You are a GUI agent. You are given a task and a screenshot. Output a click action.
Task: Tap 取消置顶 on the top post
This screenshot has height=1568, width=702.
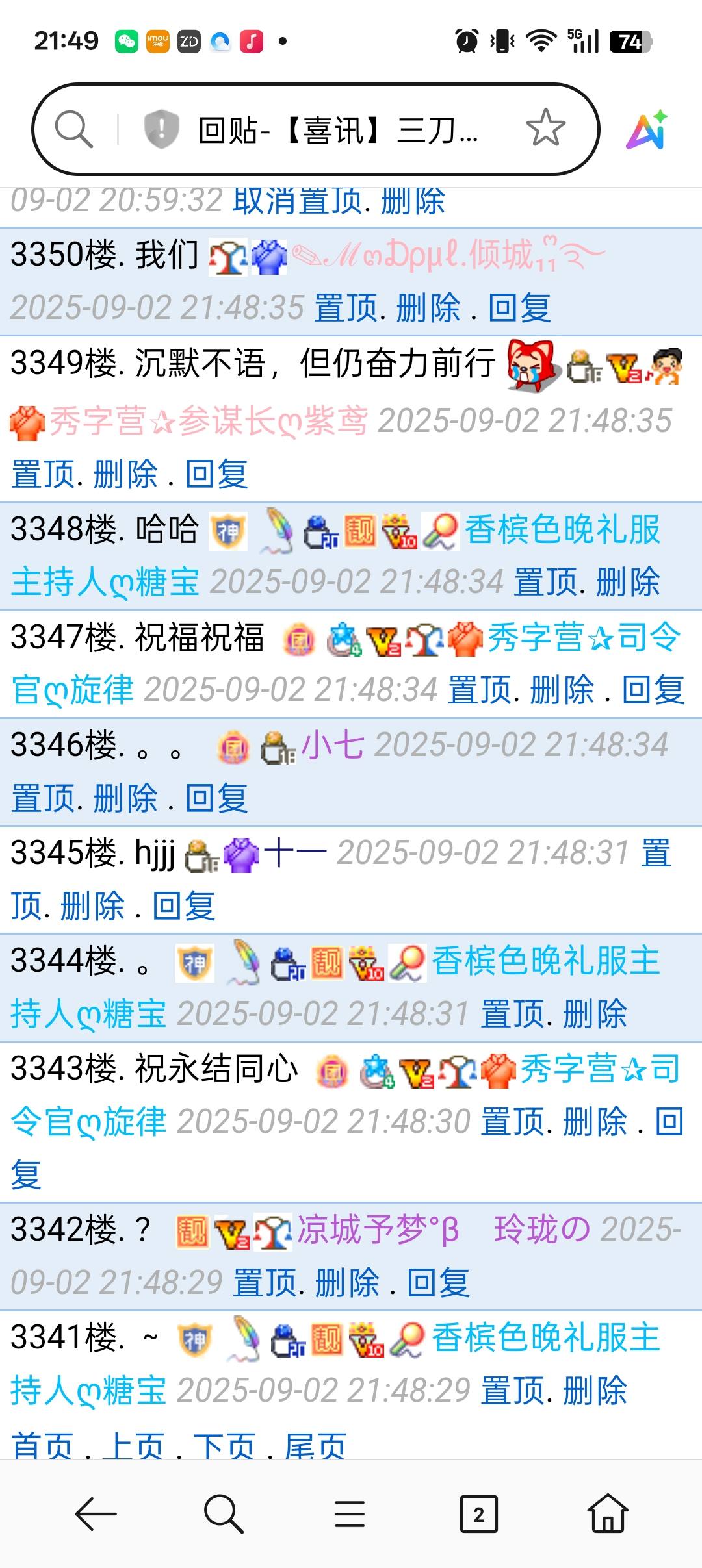tap(298, 200)
